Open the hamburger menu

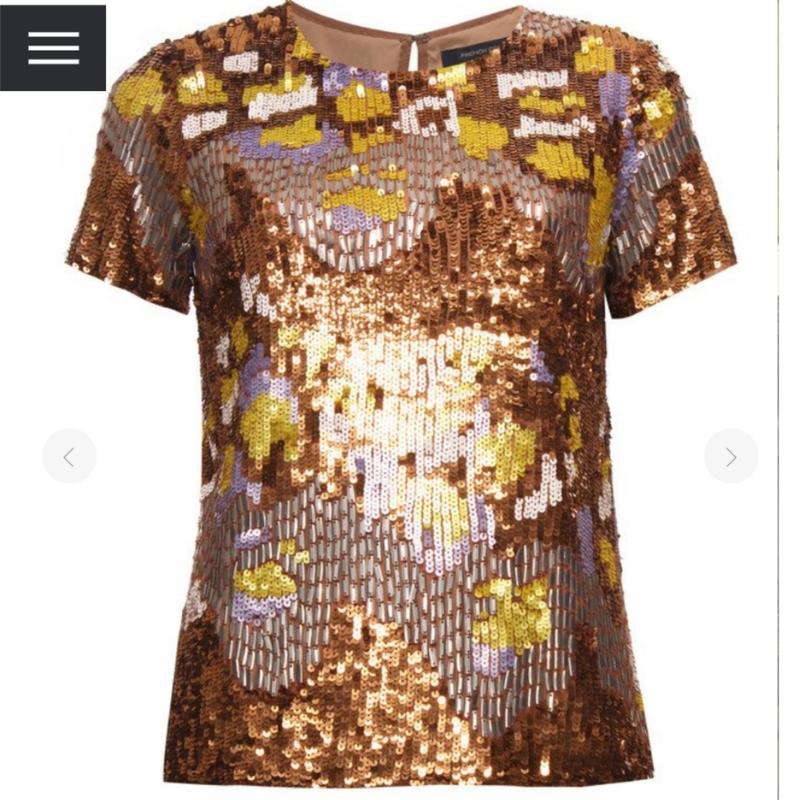click(53, 47)
